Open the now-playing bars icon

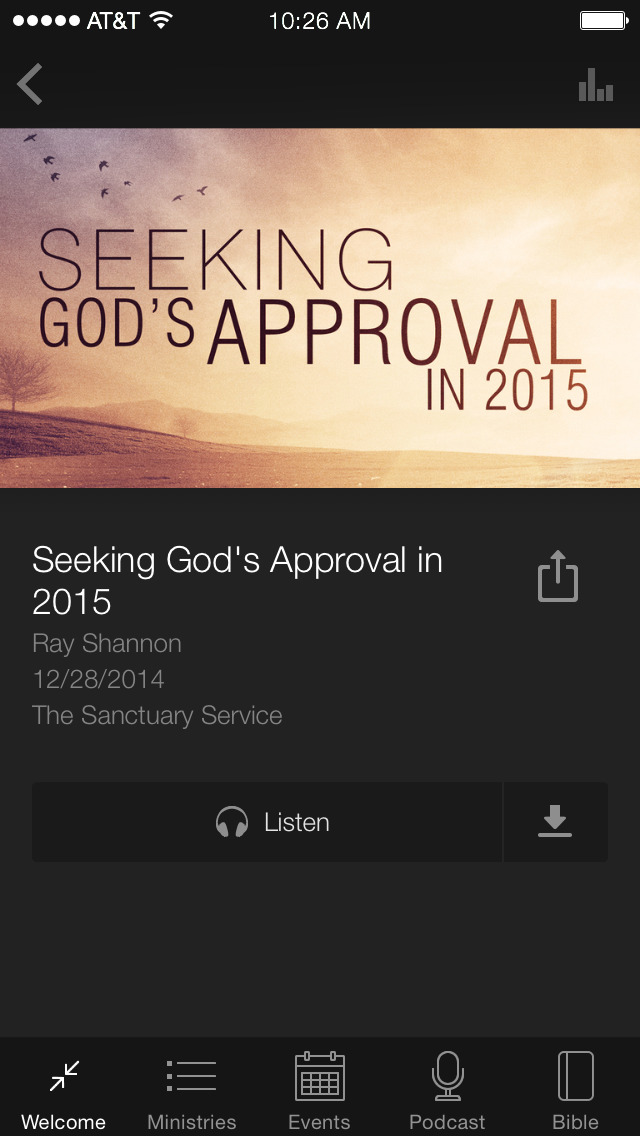pos(596,85)
